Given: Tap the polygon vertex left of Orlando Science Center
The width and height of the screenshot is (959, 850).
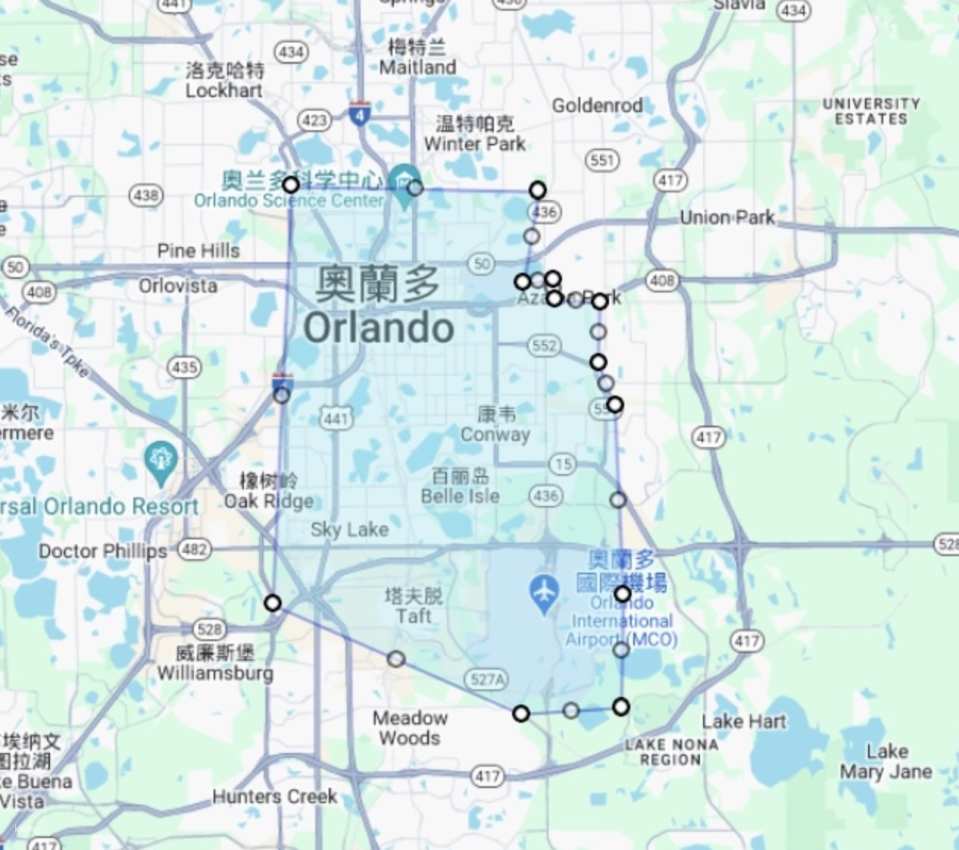Looking at the screenshot, I should pyautogui.click(x=290, y=184).
